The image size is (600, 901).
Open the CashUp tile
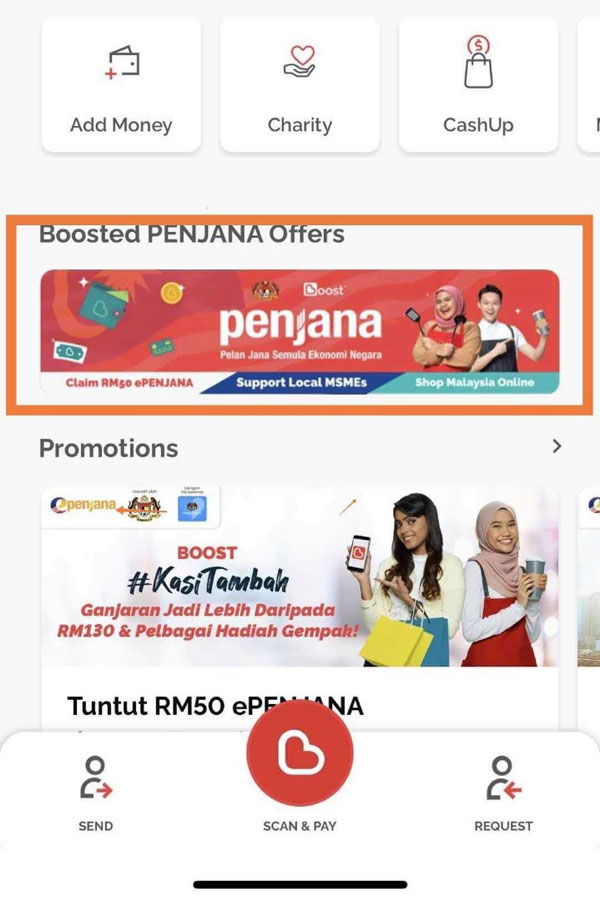coord(478,85)
